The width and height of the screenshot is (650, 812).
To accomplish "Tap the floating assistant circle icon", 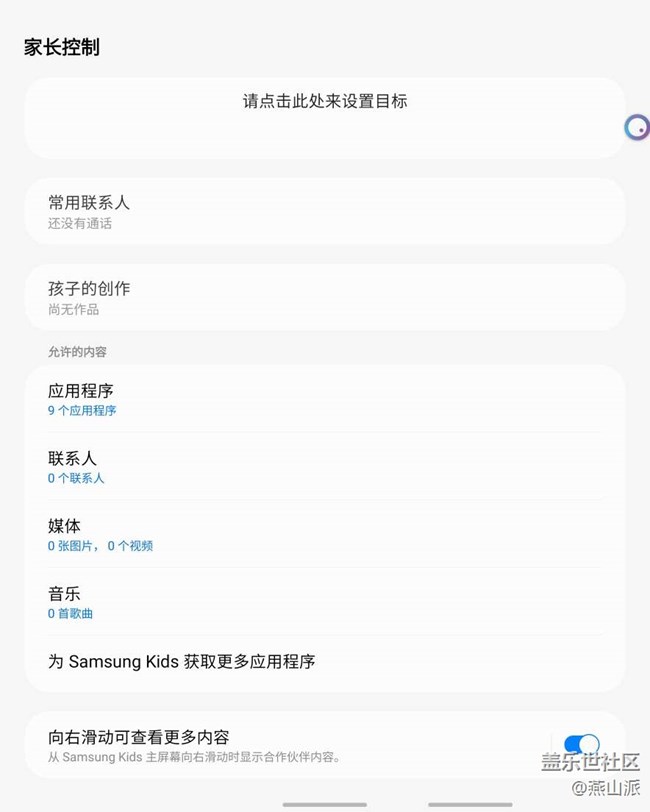I will [x=636, y=127].
